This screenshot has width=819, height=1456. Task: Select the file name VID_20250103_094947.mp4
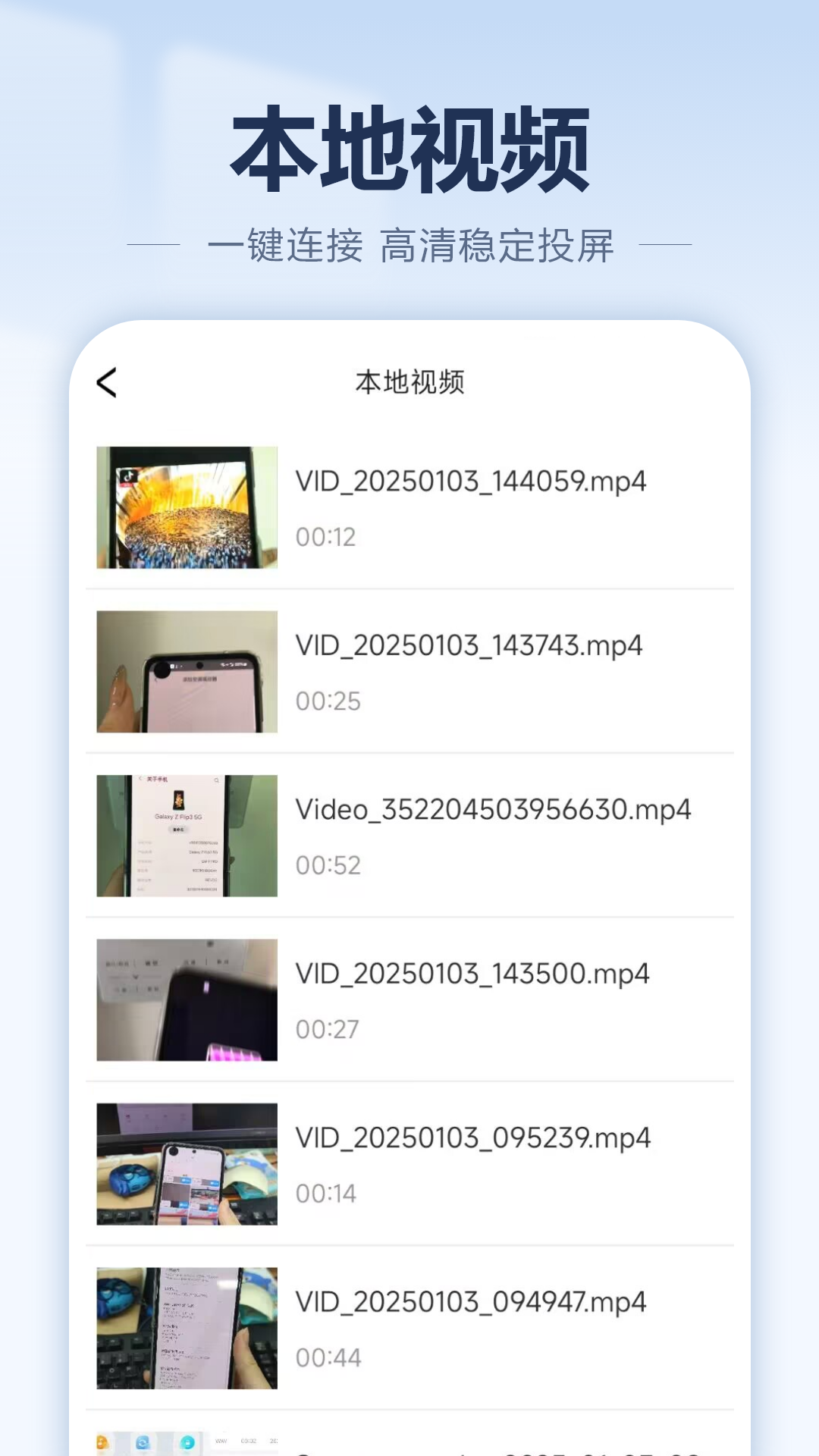(472, 1301)
